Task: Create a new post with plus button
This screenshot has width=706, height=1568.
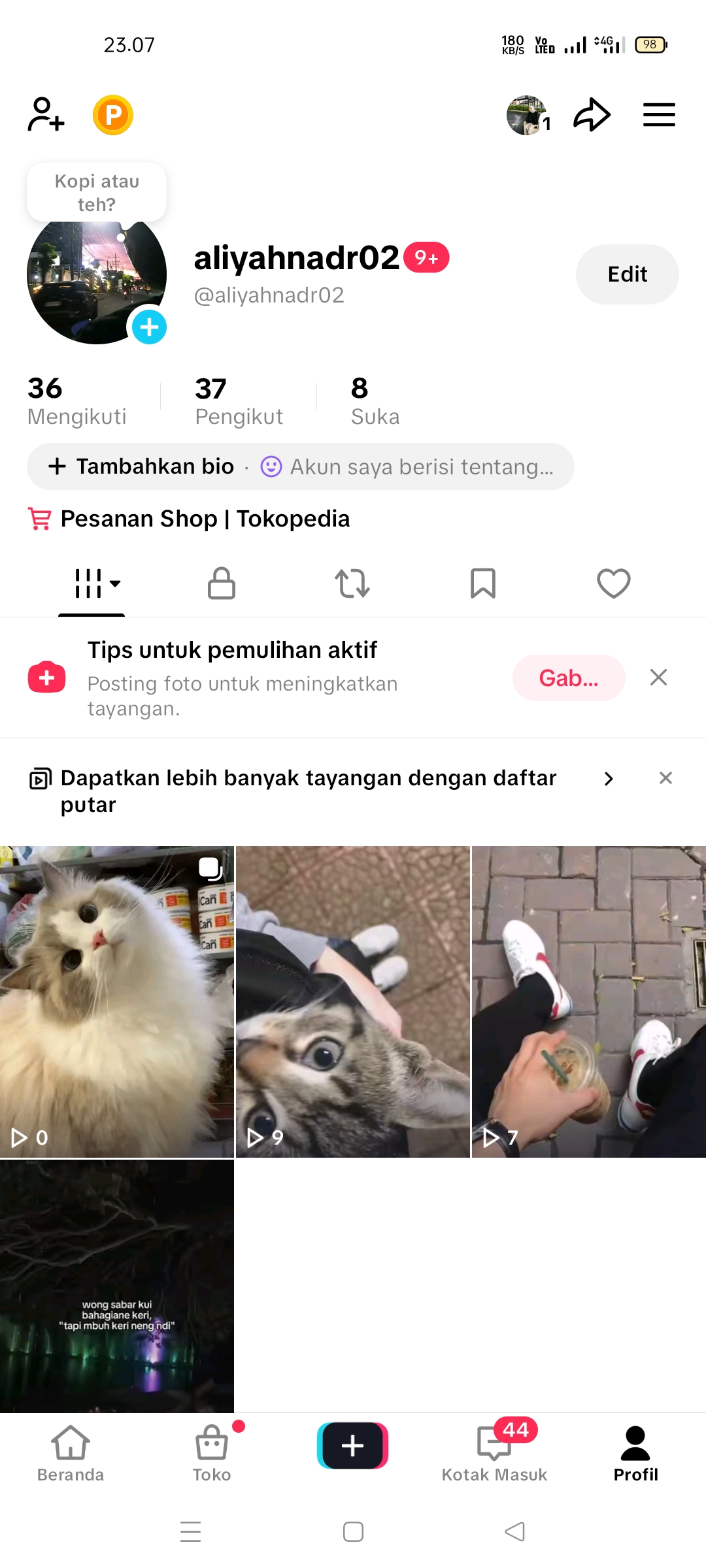Action: pyautogui.click(x=353, y=1446)
